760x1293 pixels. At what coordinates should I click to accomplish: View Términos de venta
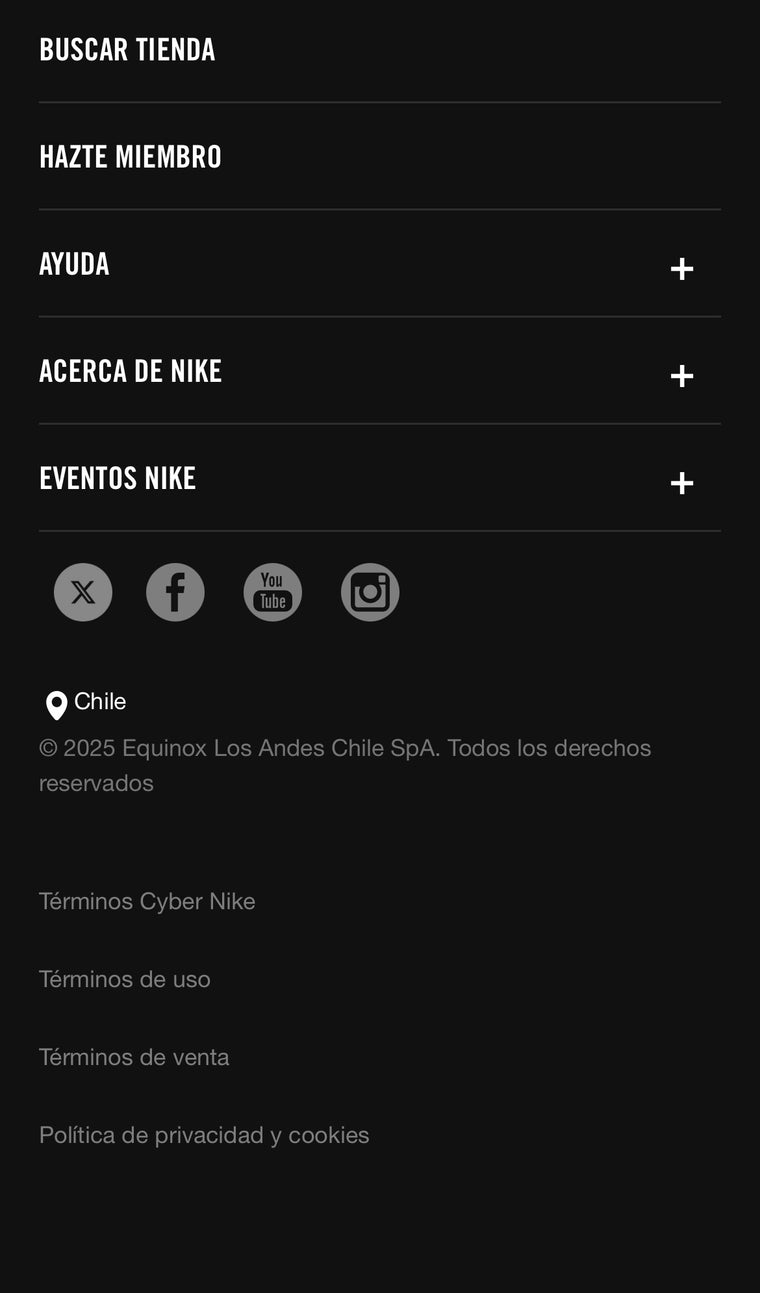134,1057
